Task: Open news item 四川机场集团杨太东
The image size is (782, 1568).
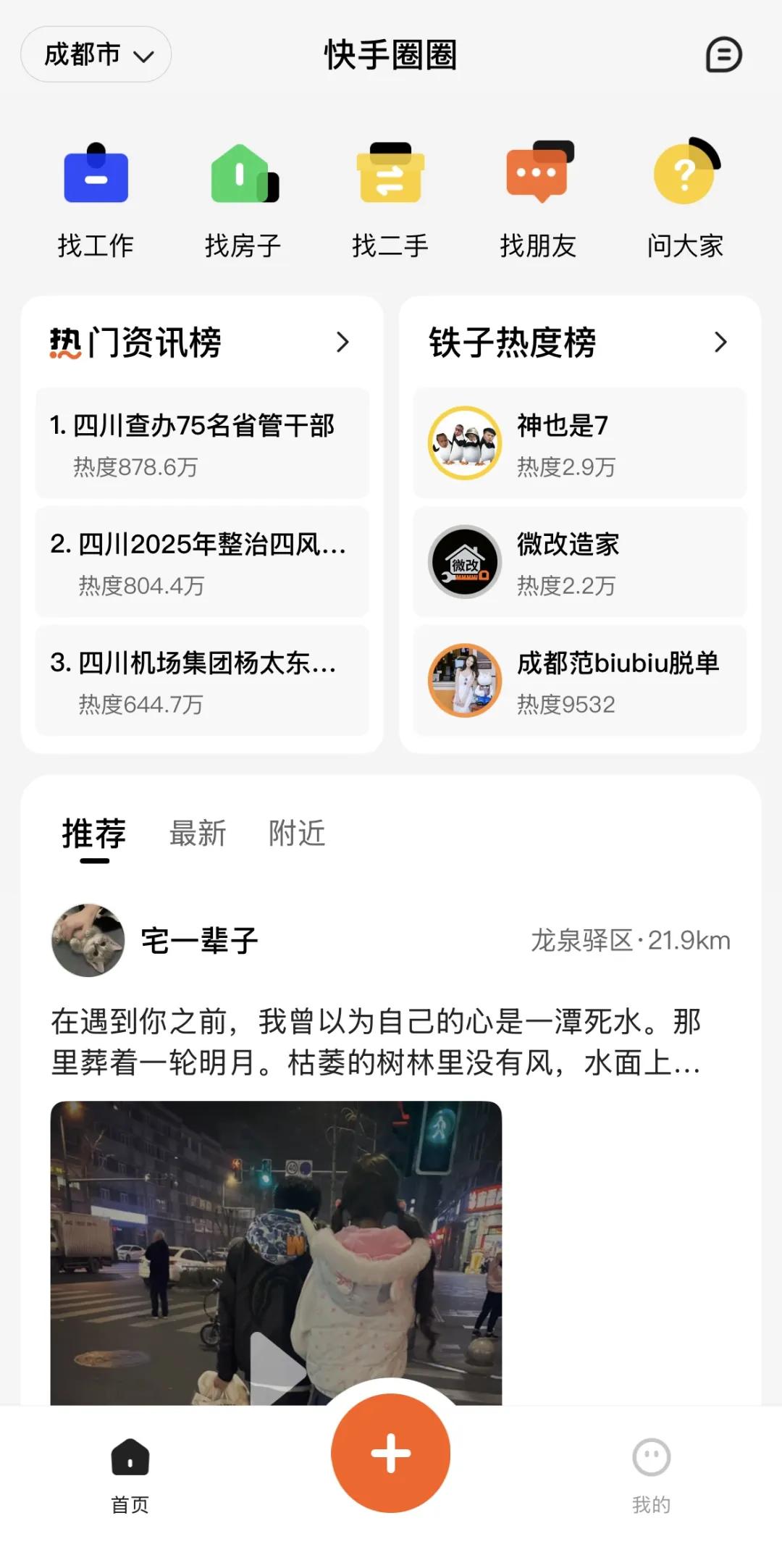Action: pyautogui.click(x=202, y=681)
